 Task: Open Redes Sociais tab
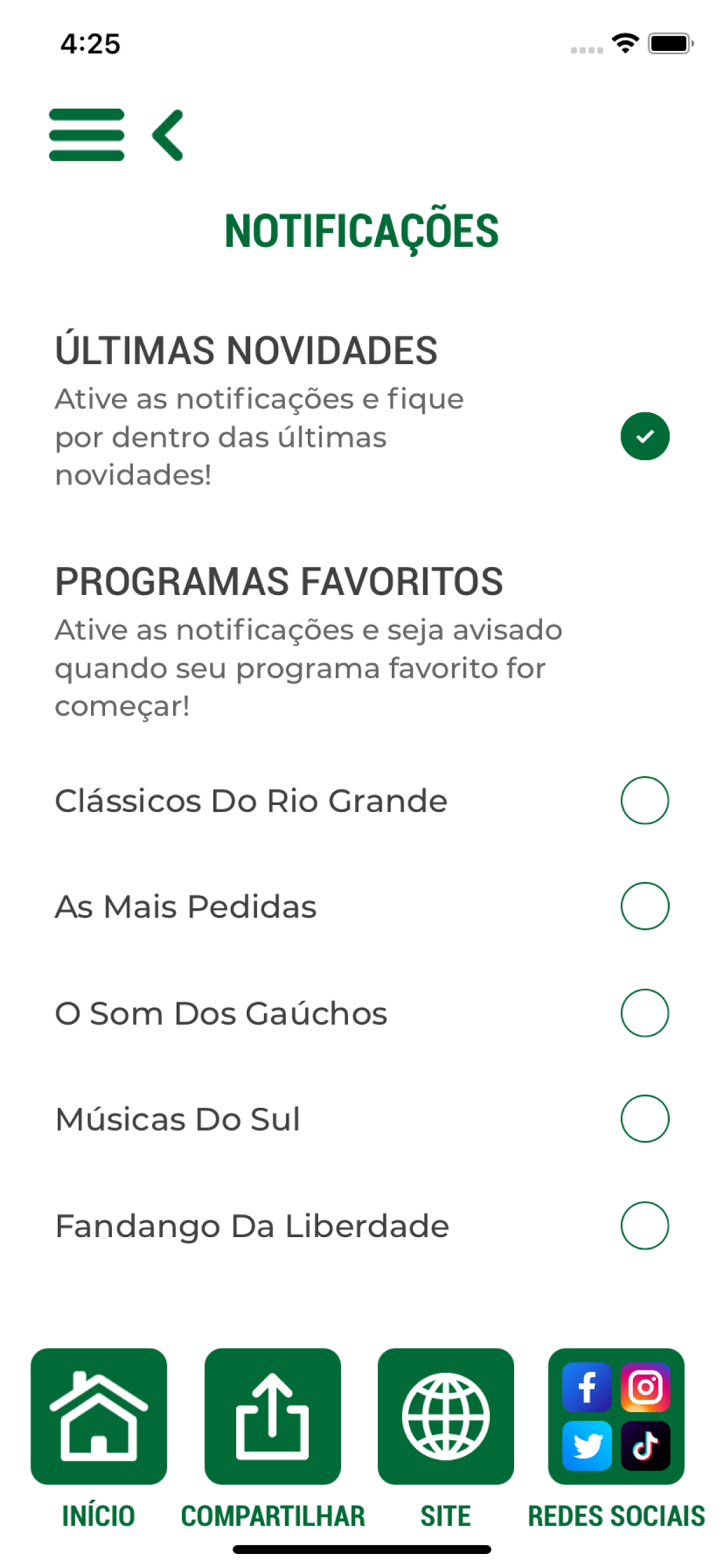click(617, 1417)
